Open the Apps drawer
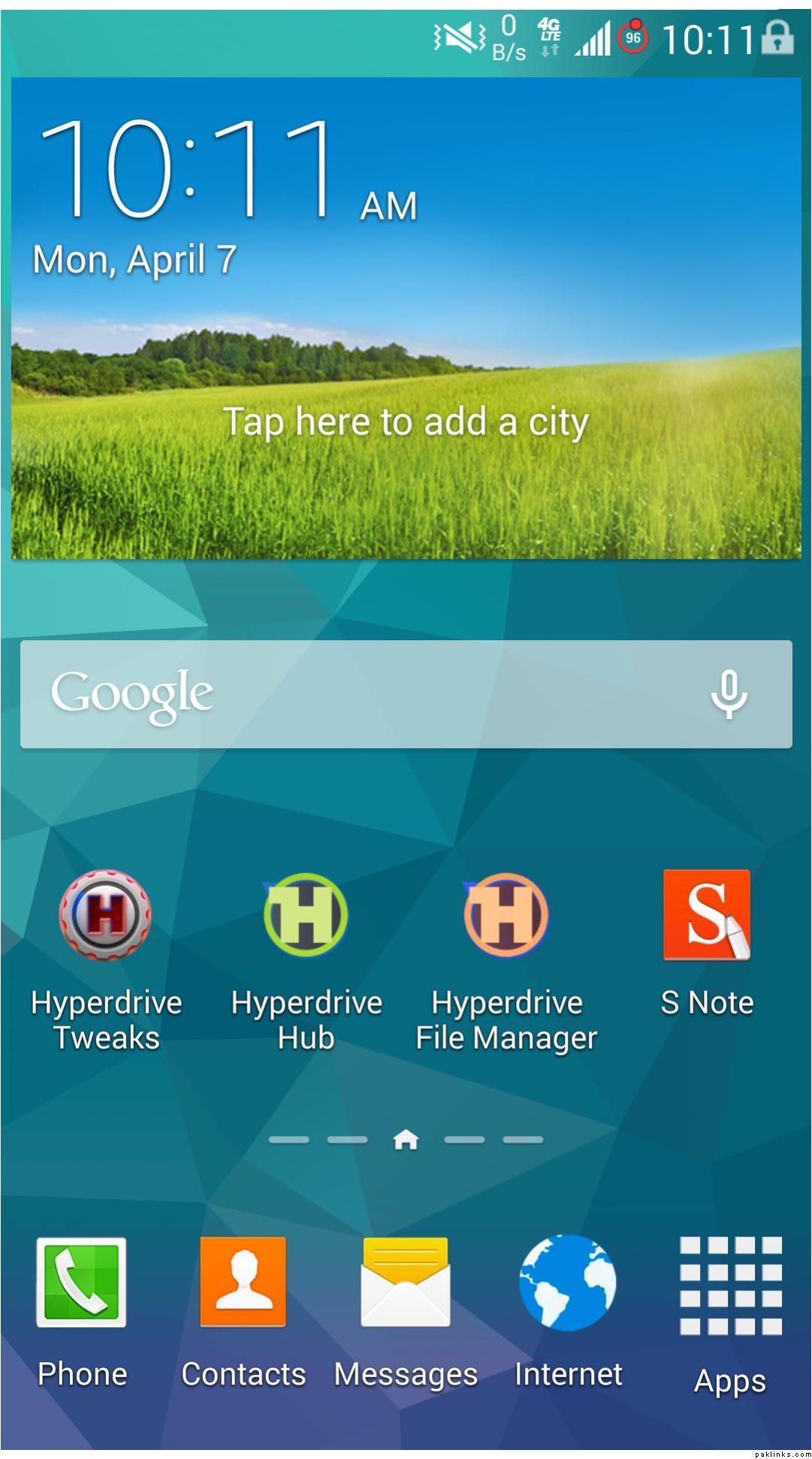 pos(730,1286)
